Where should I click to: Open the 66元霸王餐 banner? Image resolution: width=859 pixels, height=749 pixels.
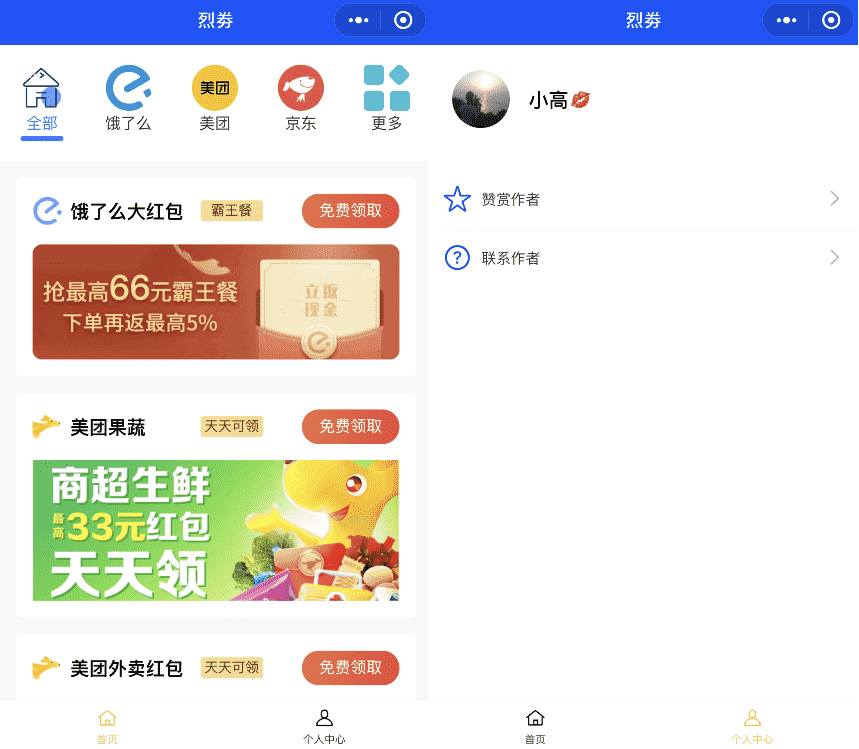point(215,302)
